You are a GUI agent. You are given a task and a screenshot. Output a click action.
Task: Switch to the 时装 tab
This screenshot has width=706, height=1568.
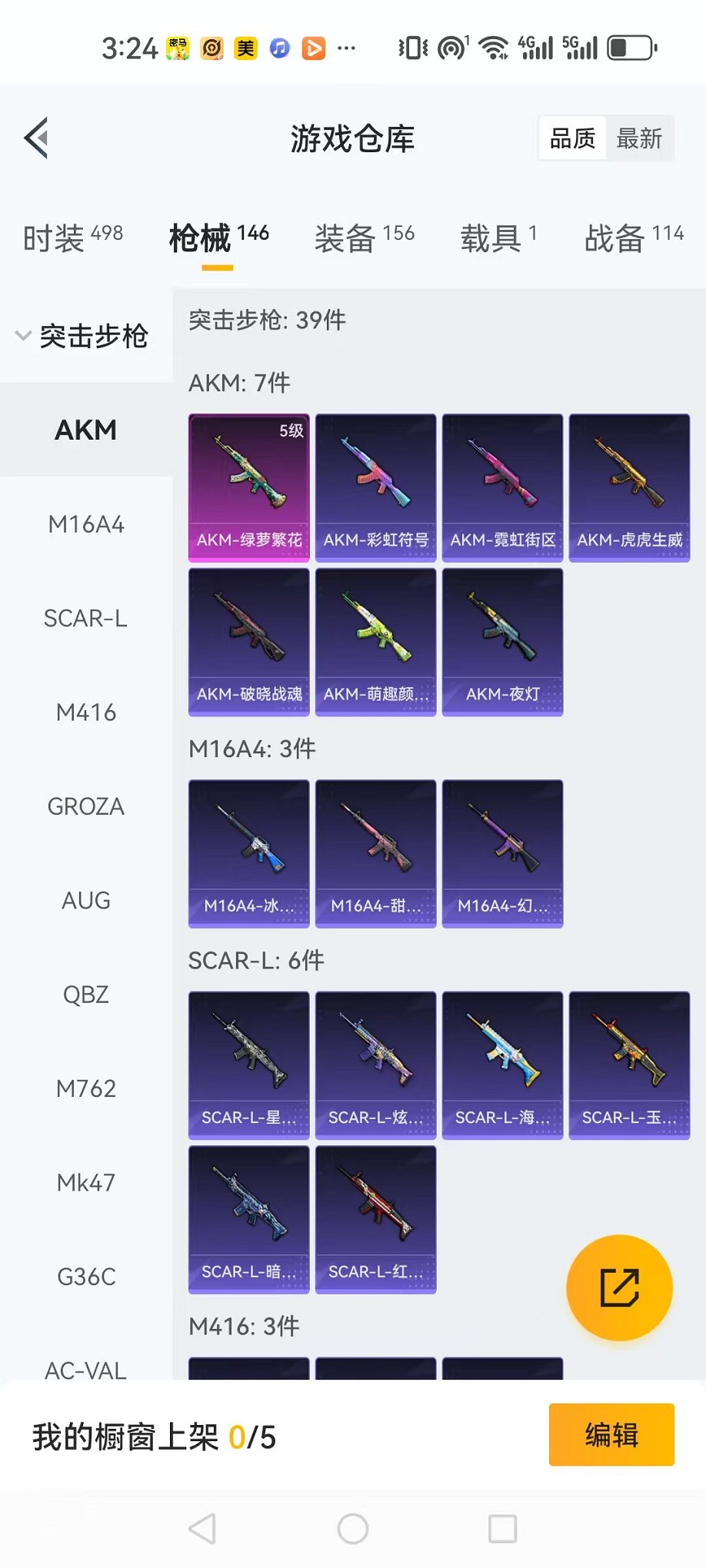pyautogui.click(x=72, y=238)
